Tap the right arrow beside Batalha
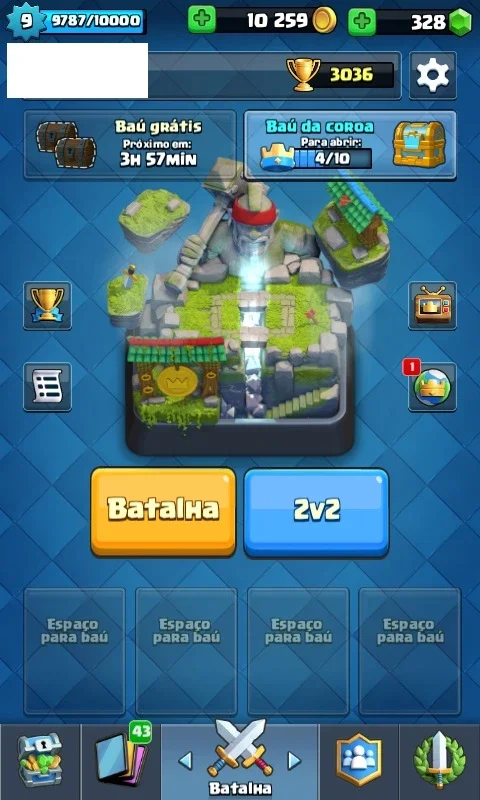 point(294,761)
